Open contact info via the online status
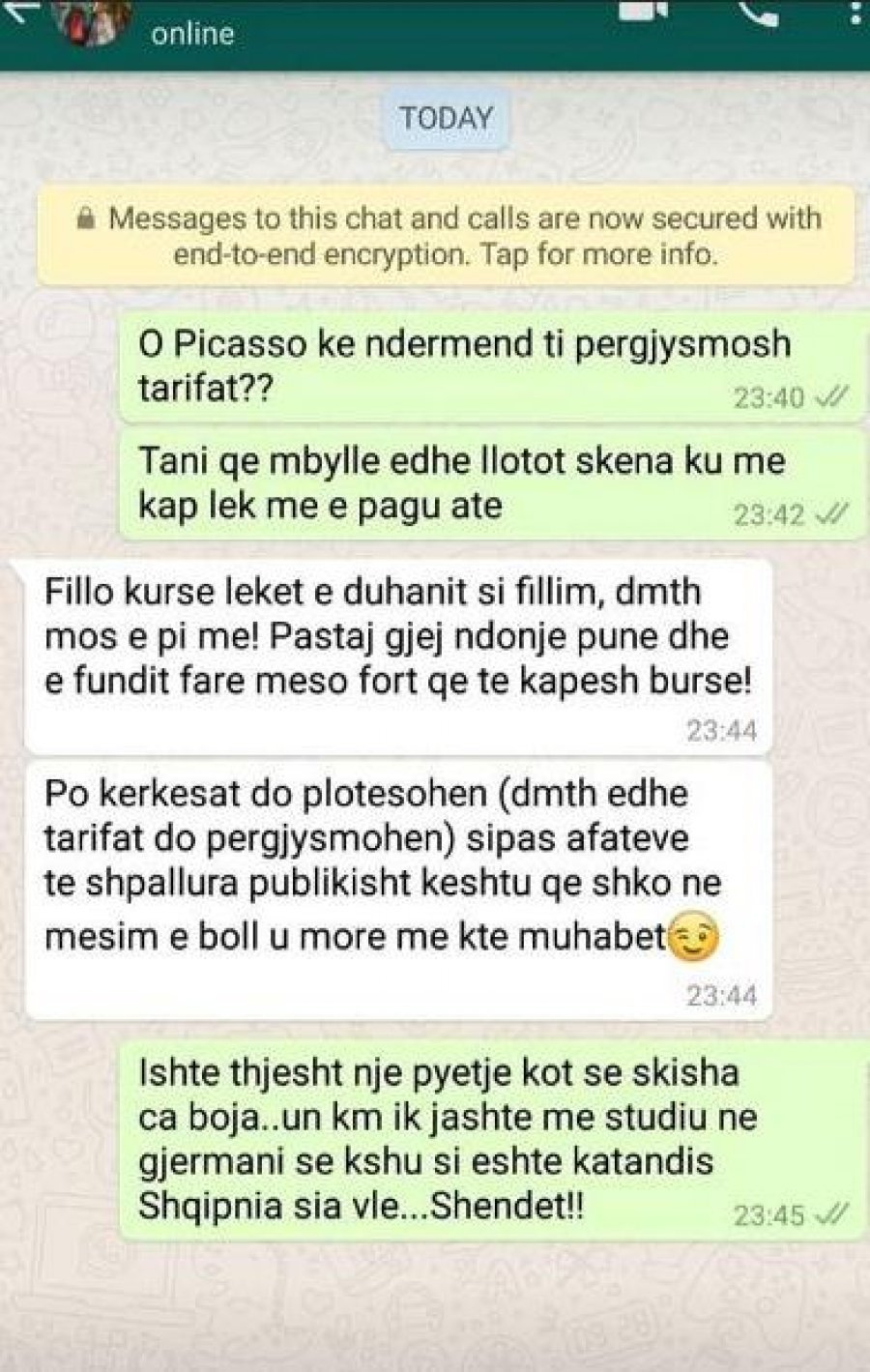 192,34
